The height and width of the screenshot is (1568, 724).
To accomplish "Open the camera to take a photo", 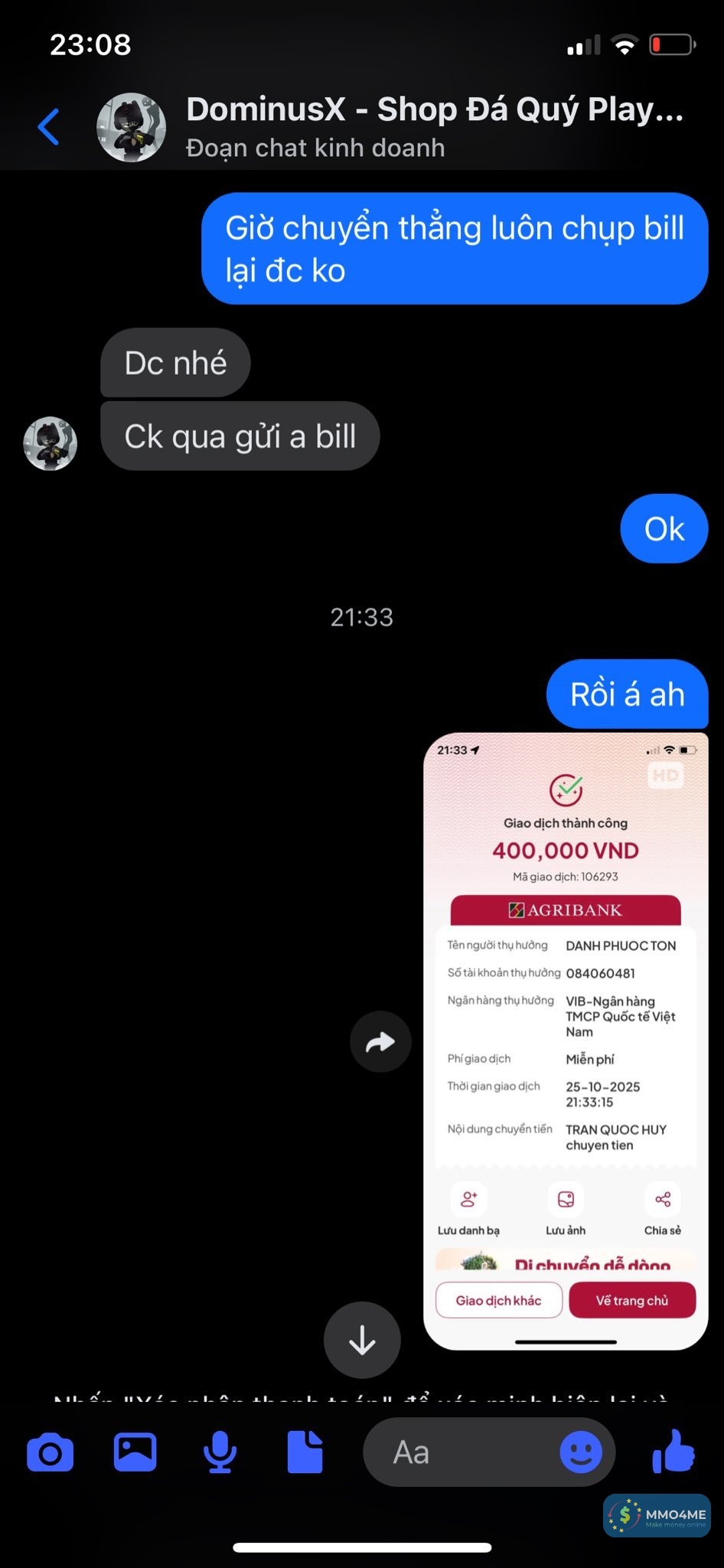I will (51, 1452).
